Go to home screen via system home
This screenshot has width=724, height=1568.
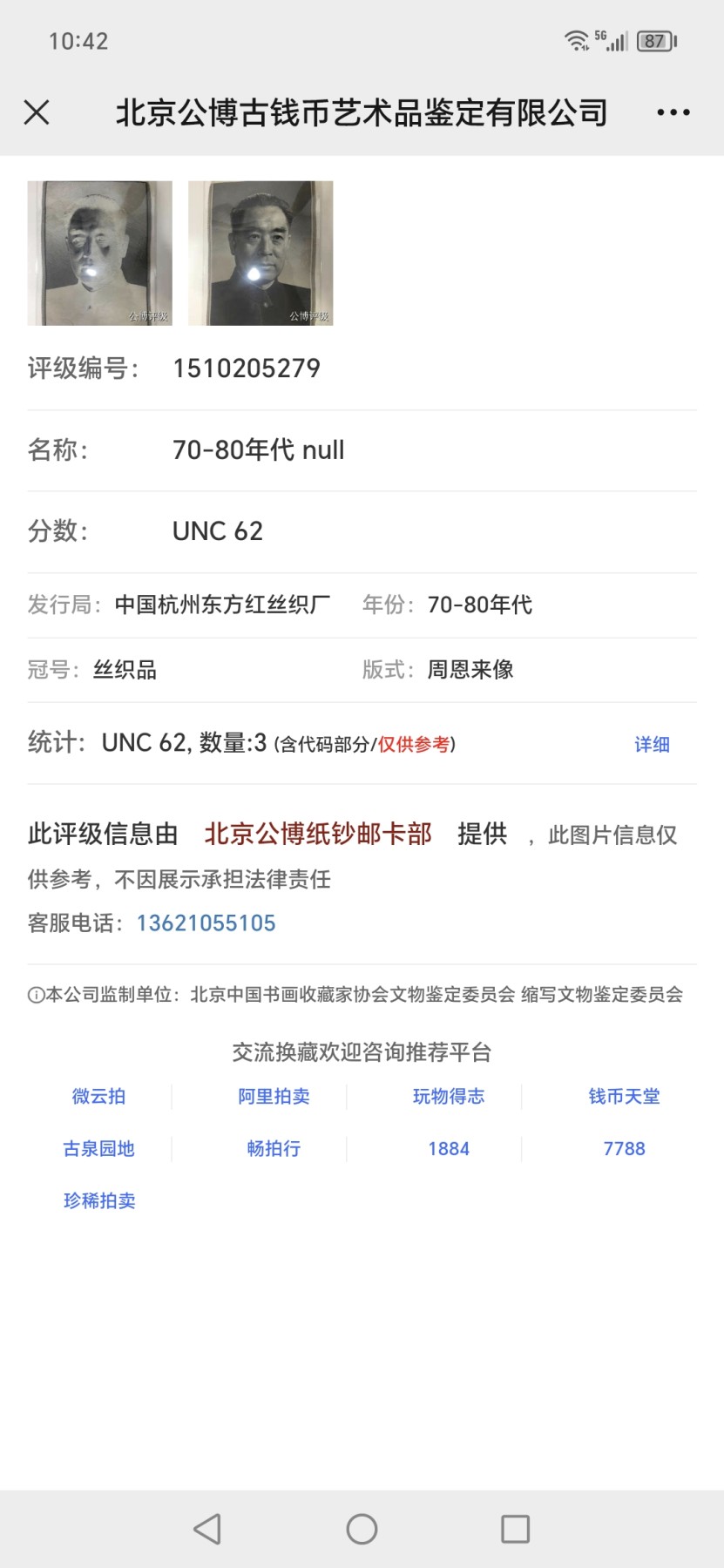(362, 1529)
